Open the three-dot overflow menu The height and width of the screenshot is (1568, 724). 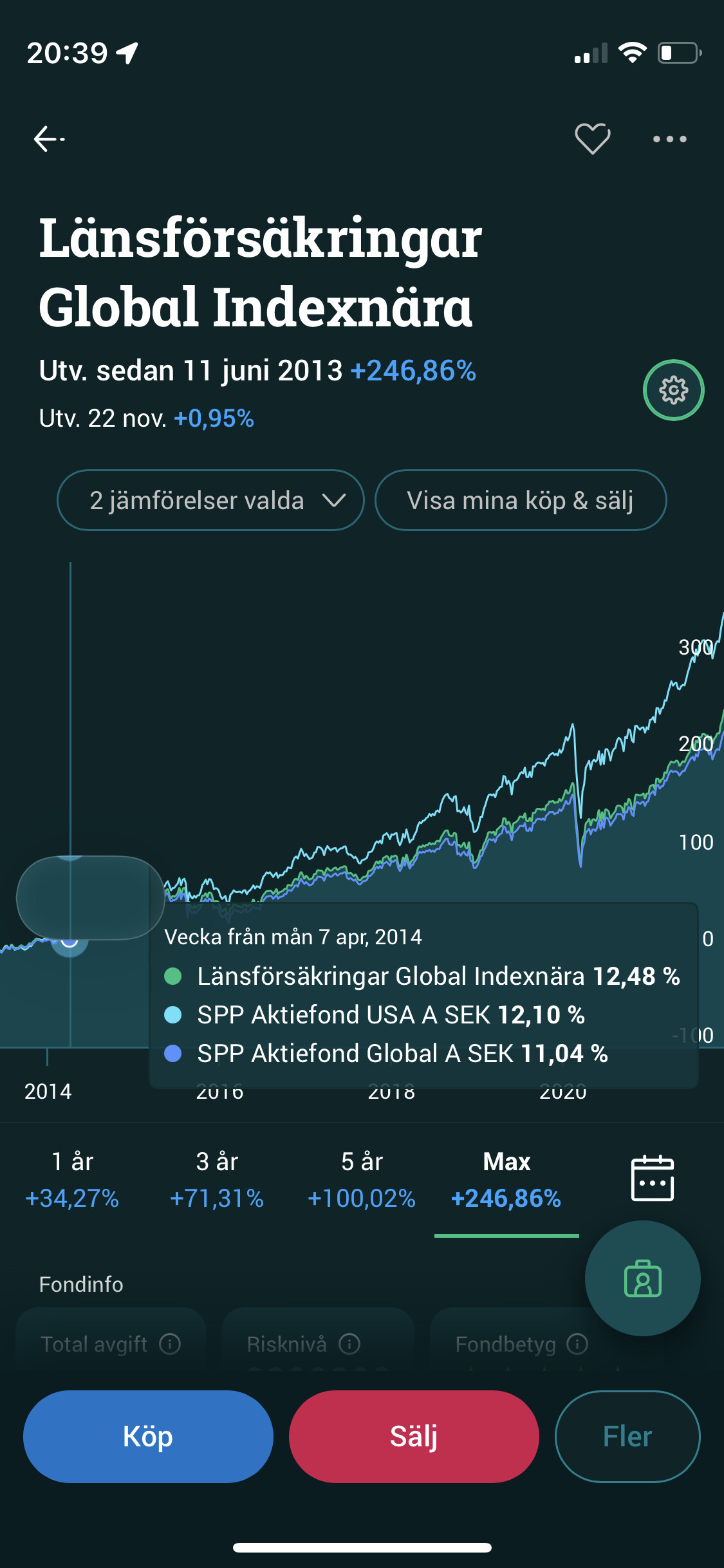coord(669,139)
